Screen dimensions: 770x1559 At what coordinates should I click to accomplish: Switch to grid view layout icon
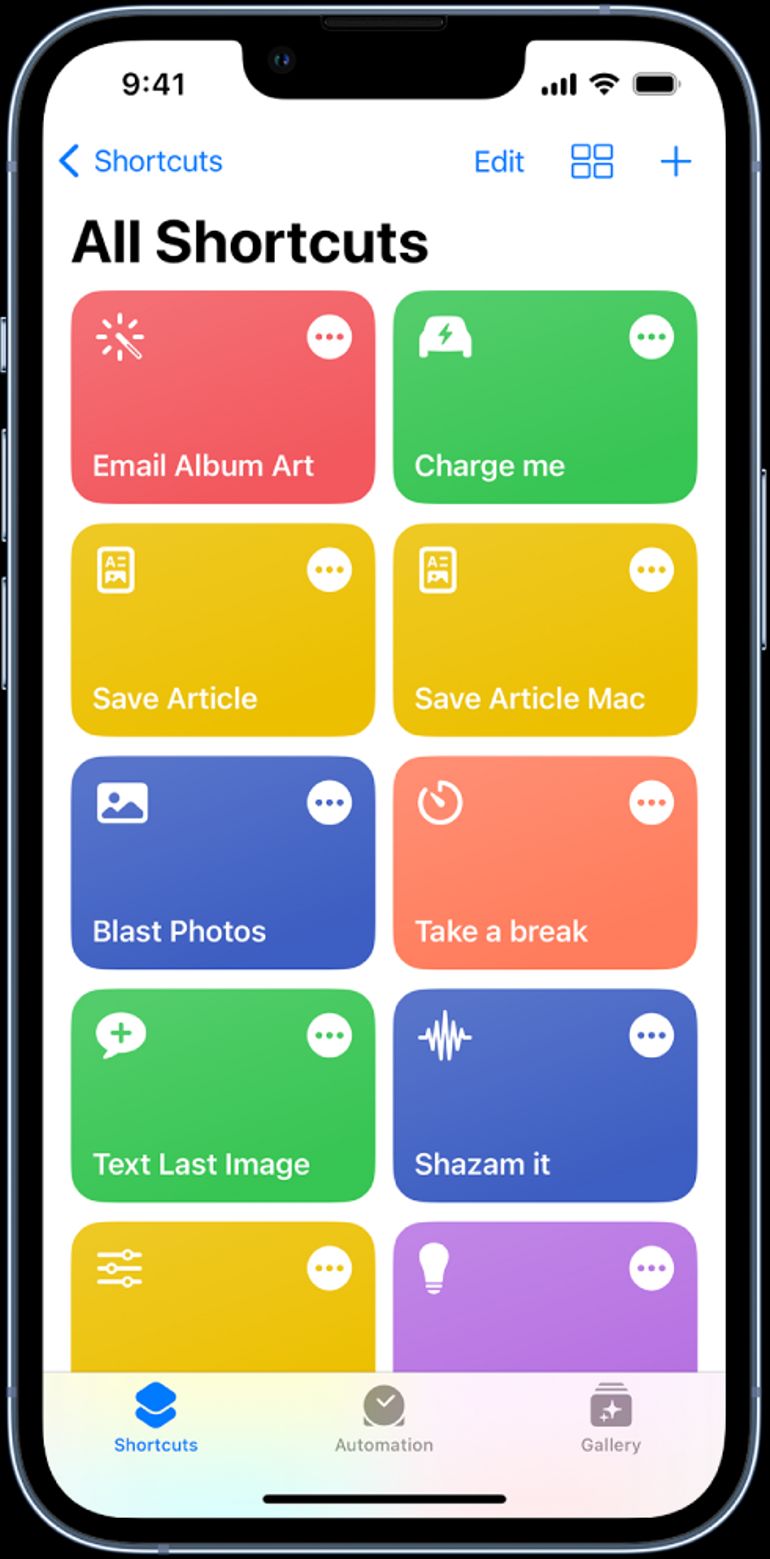coord(591,161)
